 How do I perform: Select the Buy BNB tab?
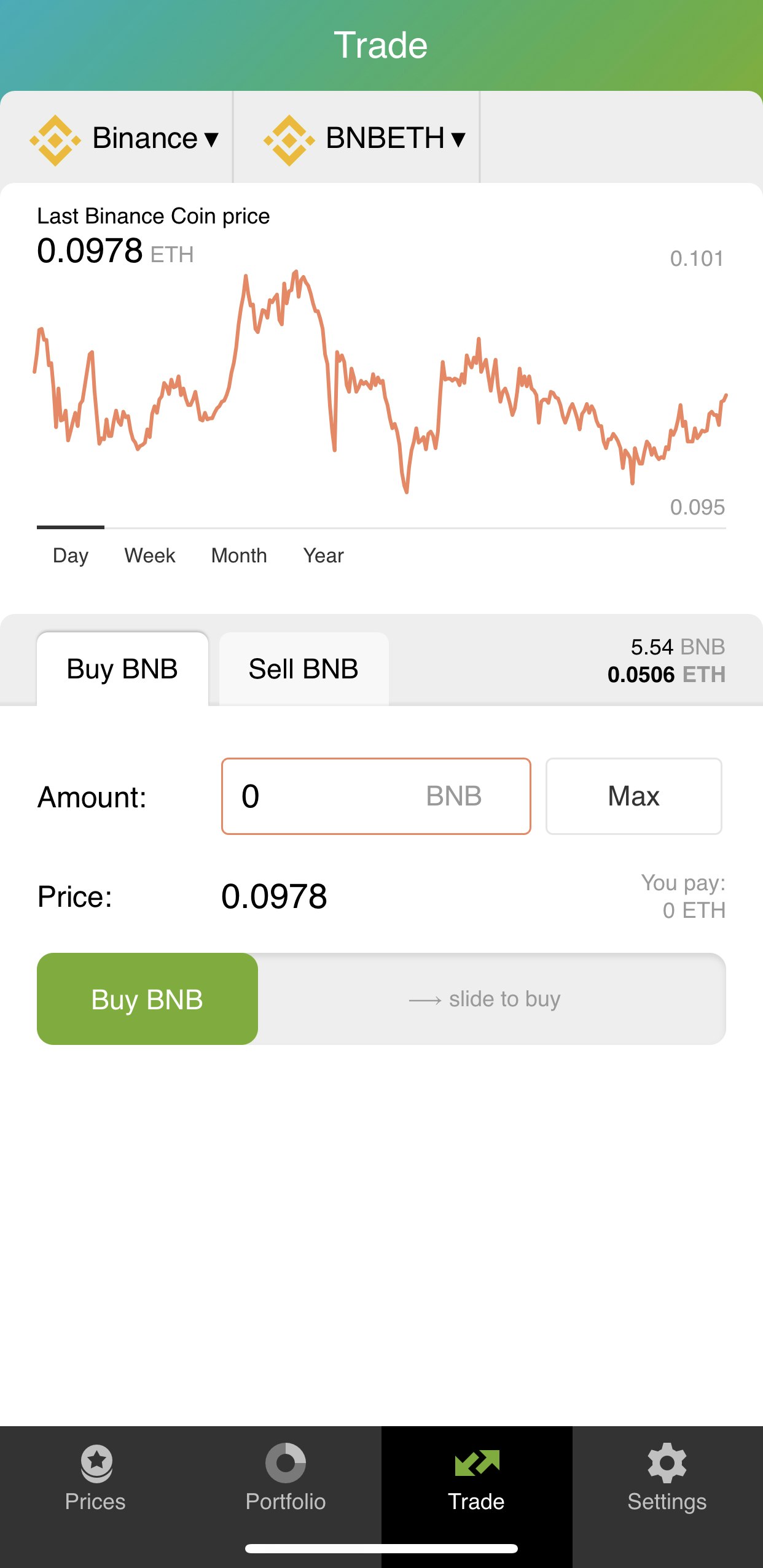pos(122,669)
